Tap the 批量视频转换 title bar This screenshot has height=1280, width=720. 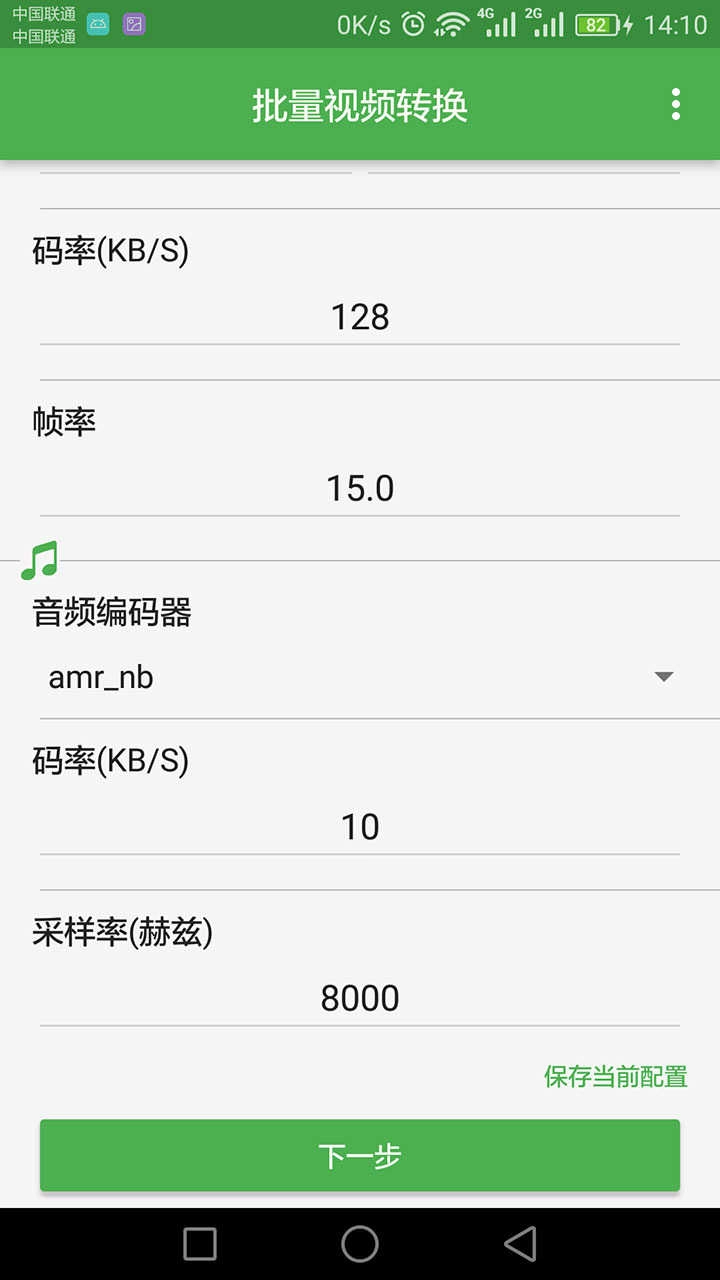click(x=360, y=104)
